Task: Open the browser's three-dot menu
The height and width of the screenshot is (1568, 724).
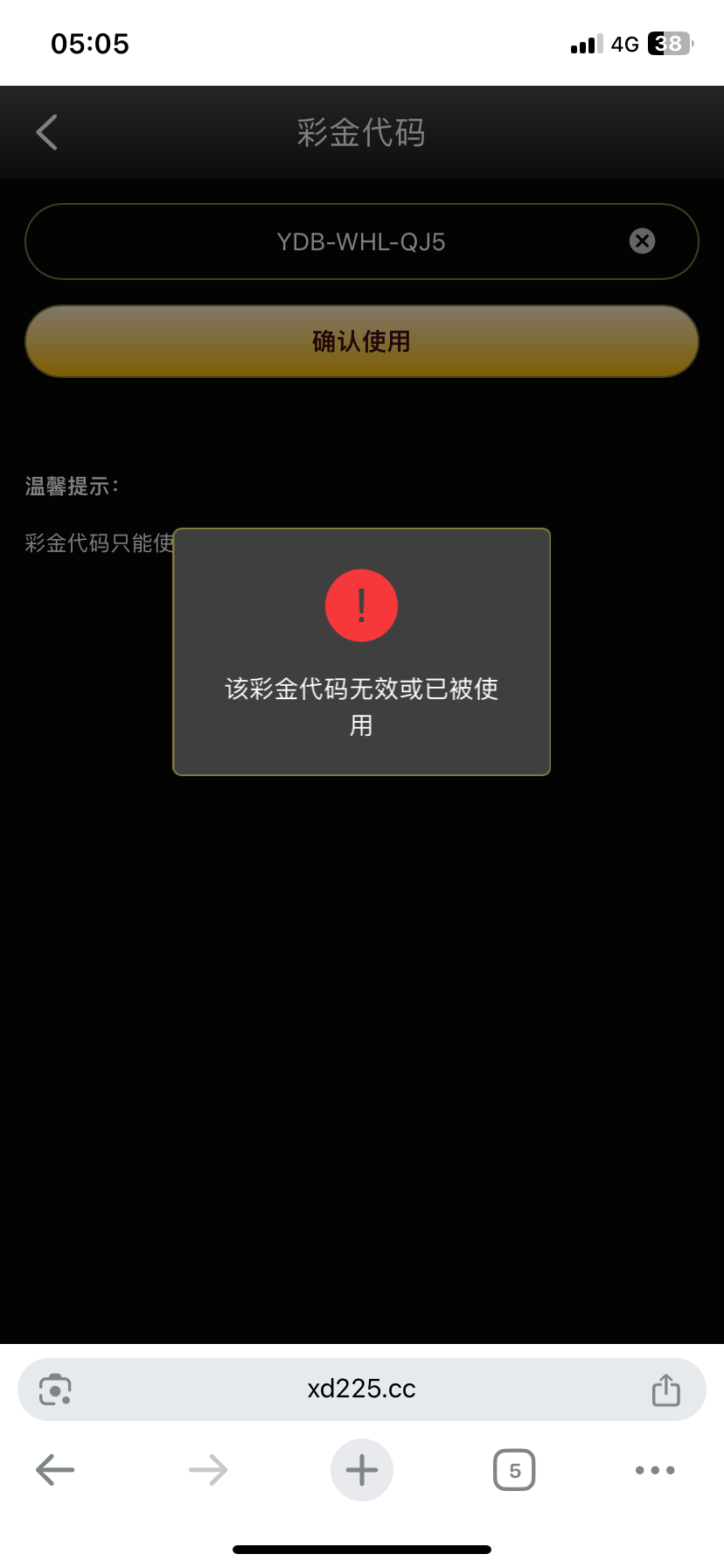Action: [x=655, y=1470]
